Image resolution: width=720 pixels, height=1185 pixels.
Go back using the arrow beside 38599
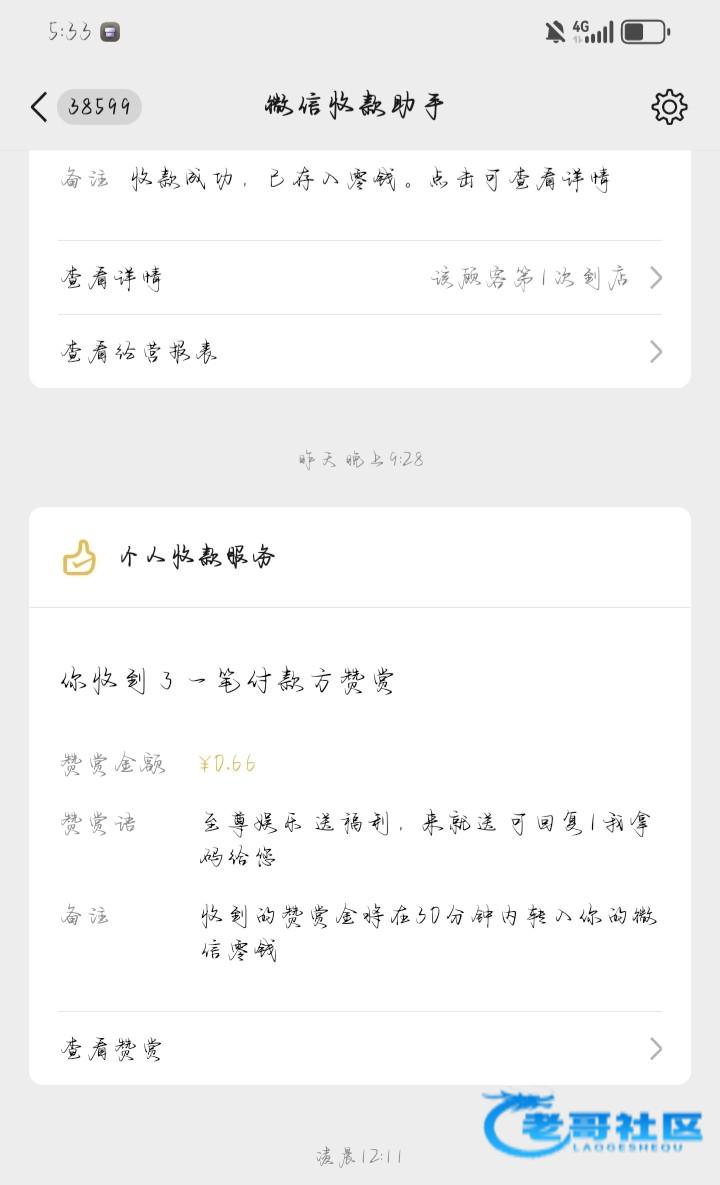pyautogui.click(x=39, y=107)
